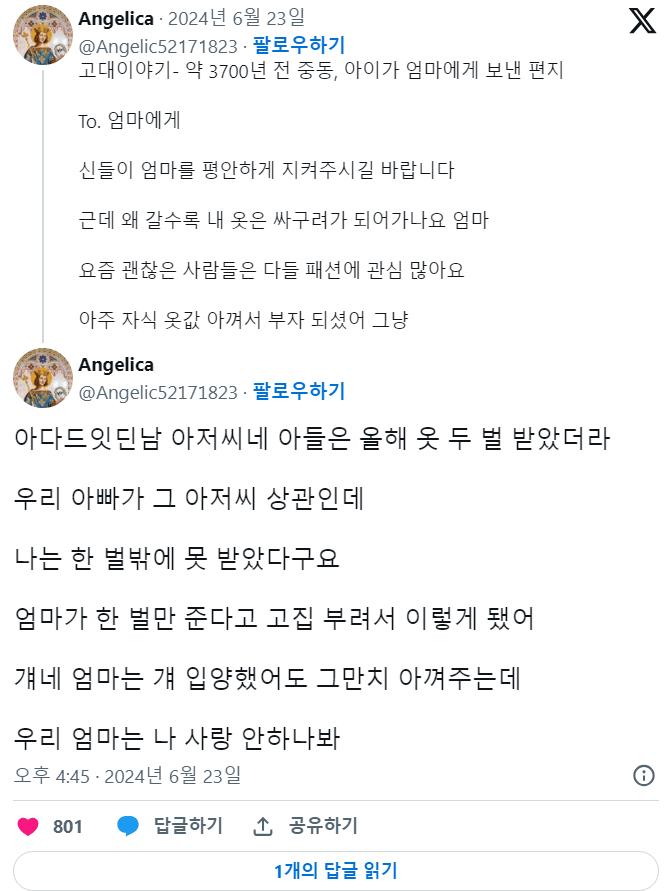667x891 pixels.
Task: Open 1개의 답글 읽기 button
Action: pos(335,871)
